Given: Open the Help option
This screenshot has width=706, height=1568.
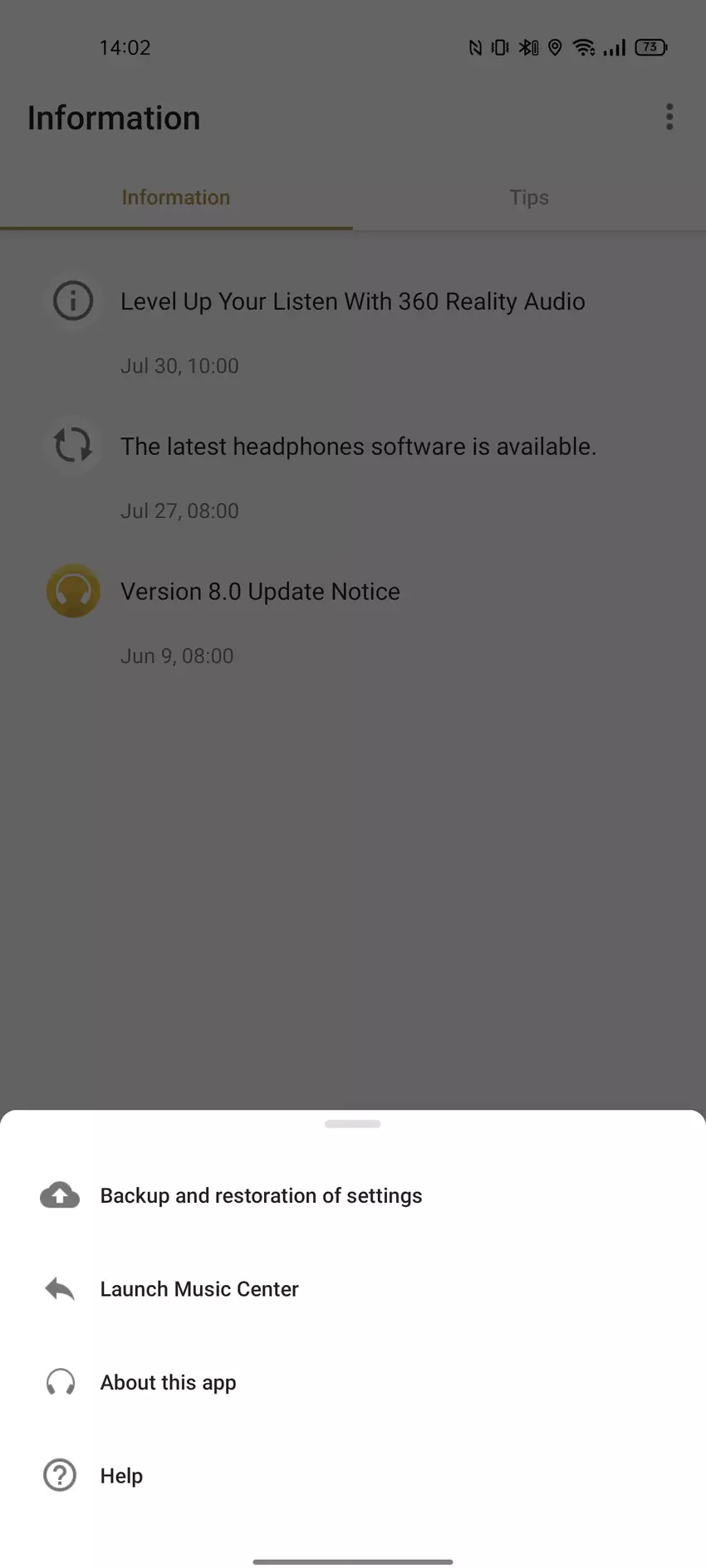Looking at the screenshot, I should (121, 1476).
